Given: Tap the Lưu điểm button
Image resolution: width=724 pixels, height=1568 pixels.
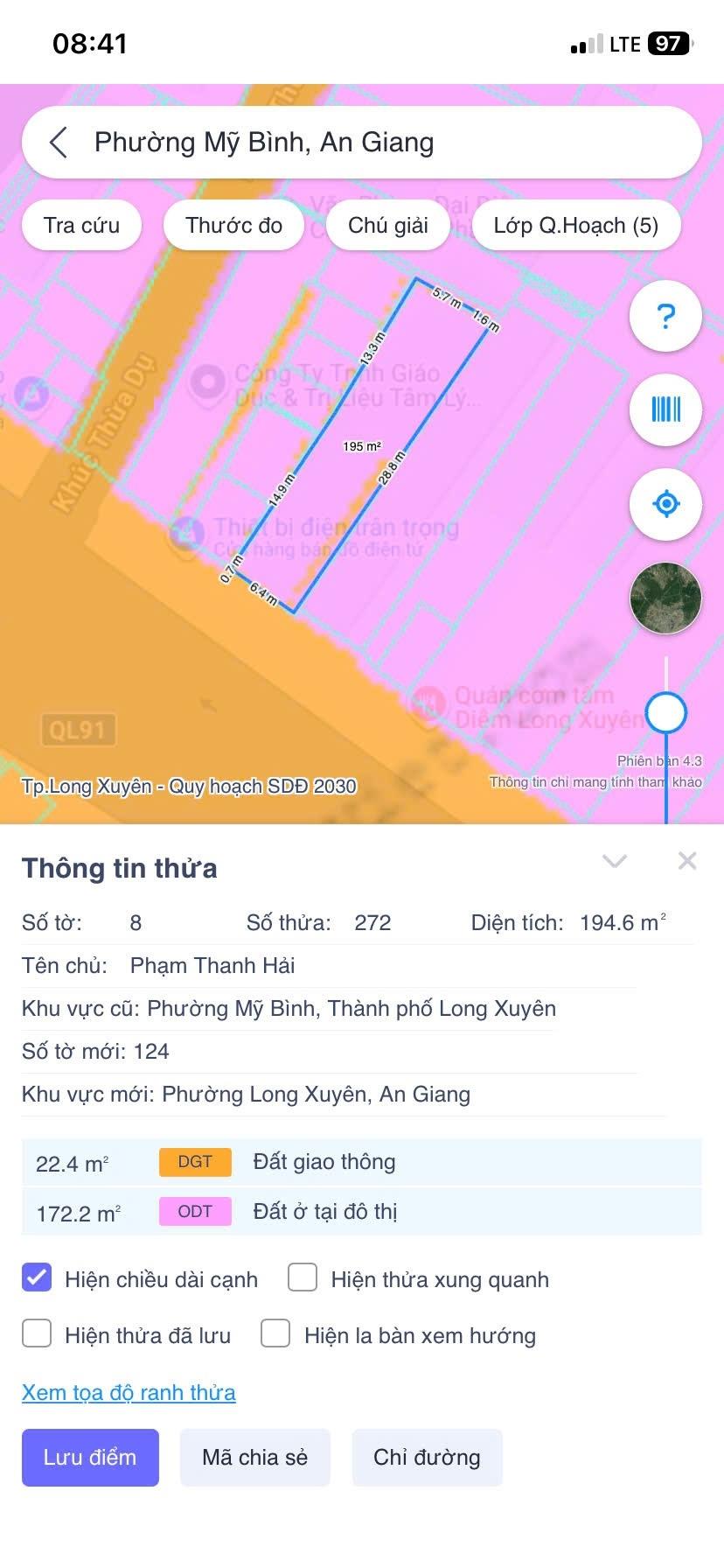Looking at the screenshot, I should 90,1457.
